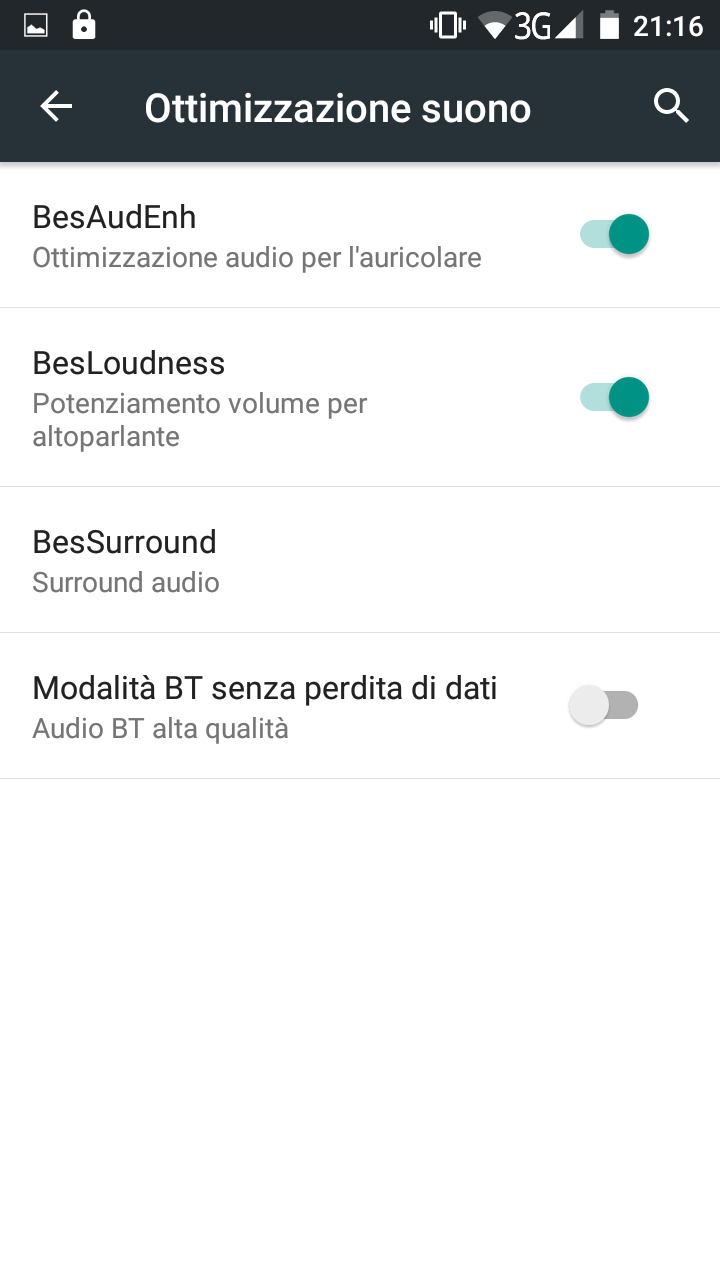Disable the BesLoudness switch
The image size is (720, 1280).
(x=614, y=397)
